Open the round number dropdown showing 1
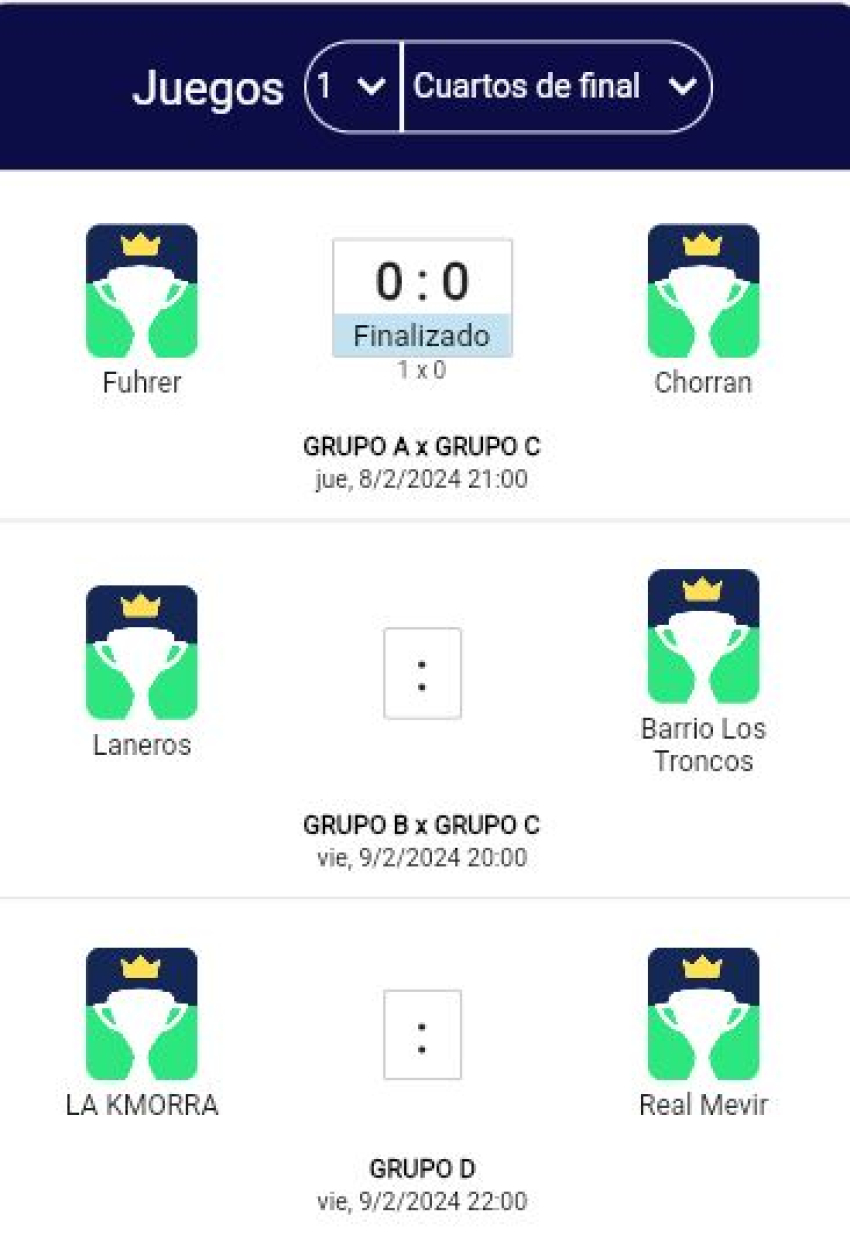 [352, 87]
